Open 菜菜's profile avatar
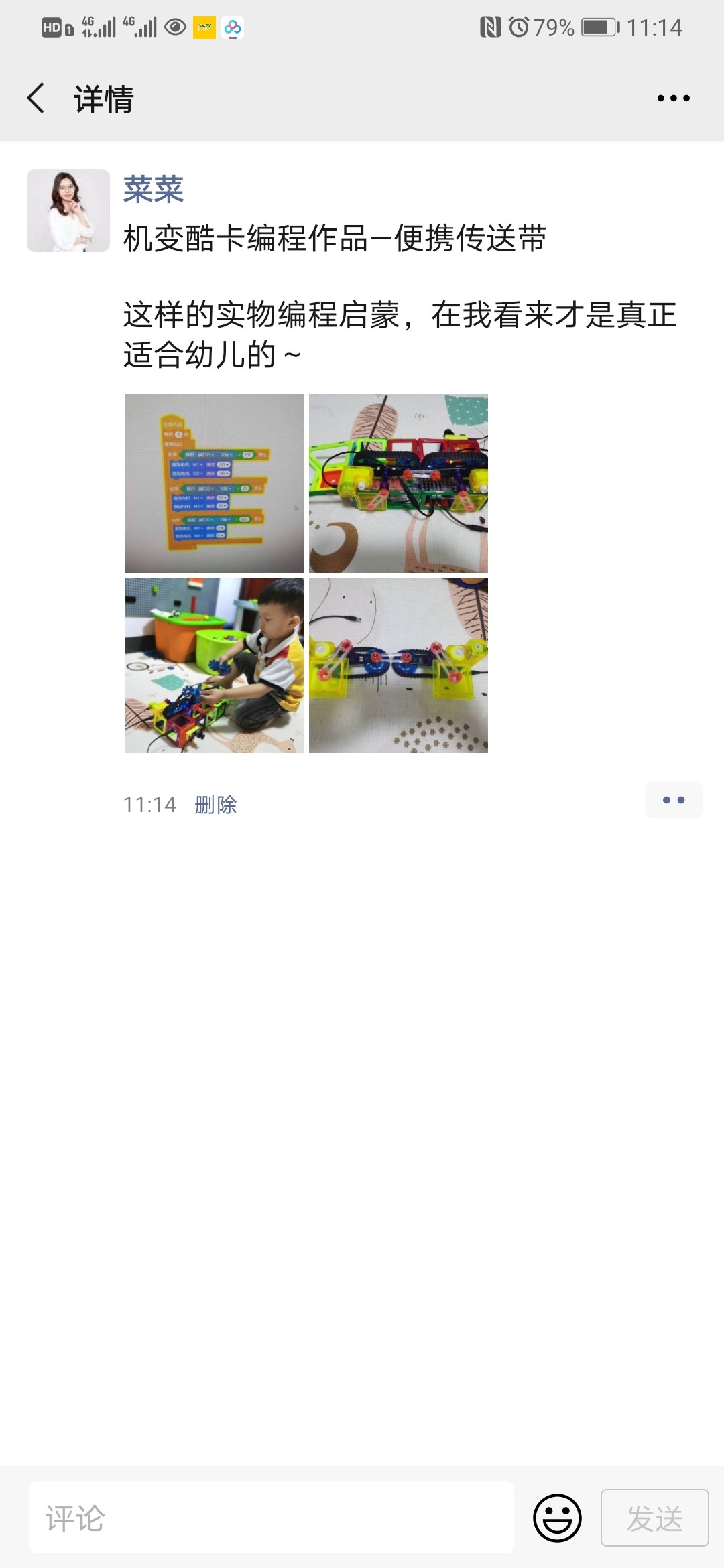 pos(68,210)
